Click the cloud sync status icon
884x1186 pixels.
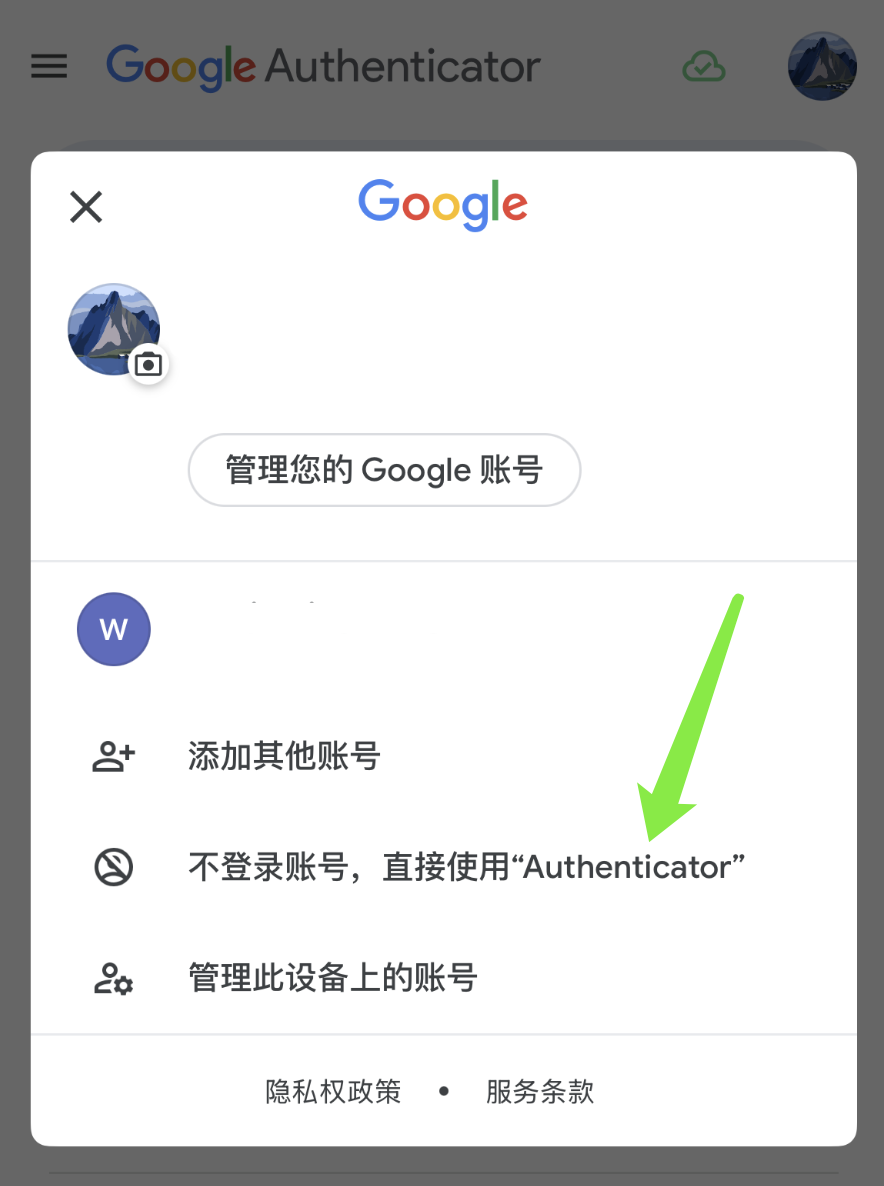[703, 66]
